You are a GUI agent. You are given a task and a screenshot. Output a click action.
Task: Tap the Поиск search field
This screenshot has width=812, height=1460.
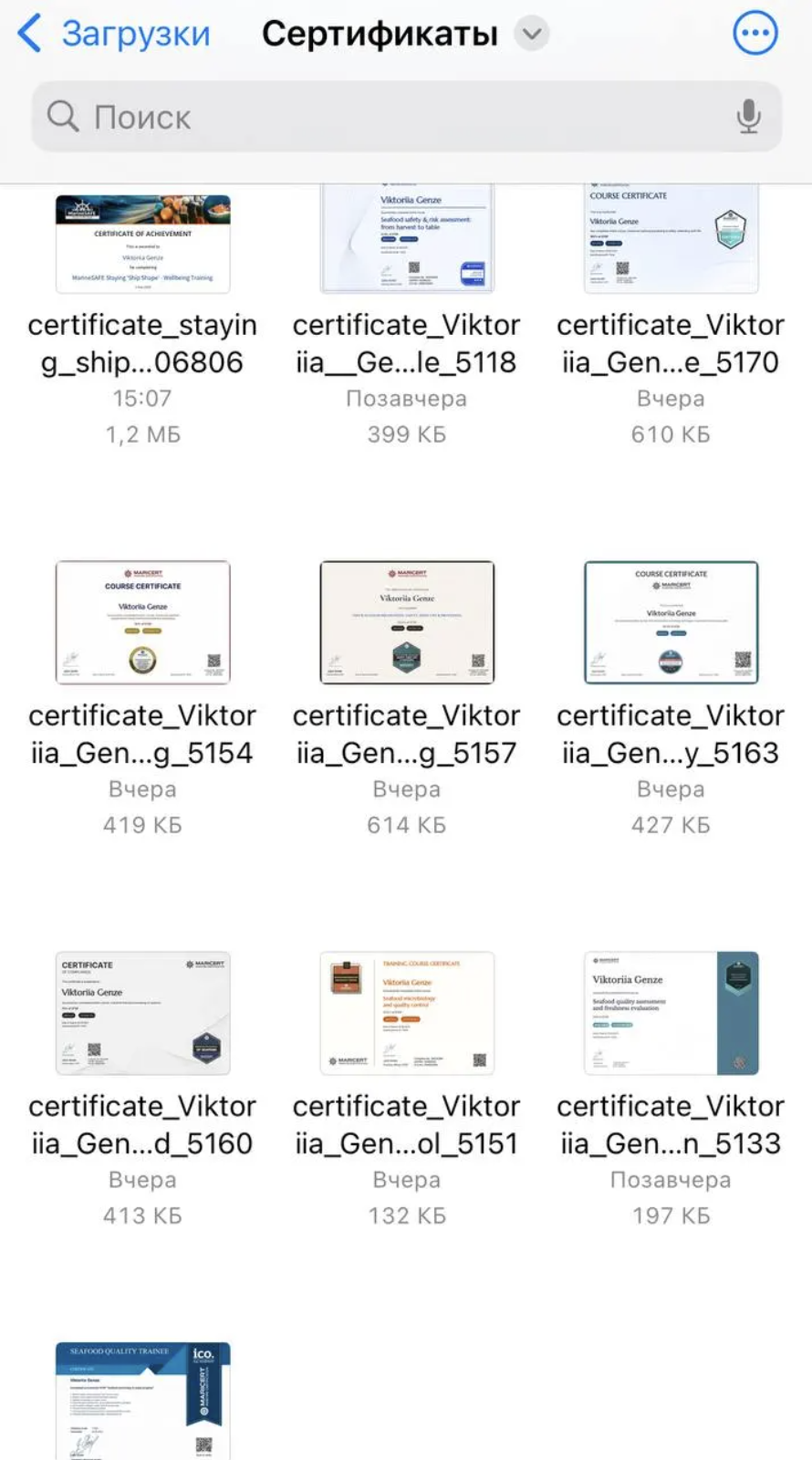point(383,117)
